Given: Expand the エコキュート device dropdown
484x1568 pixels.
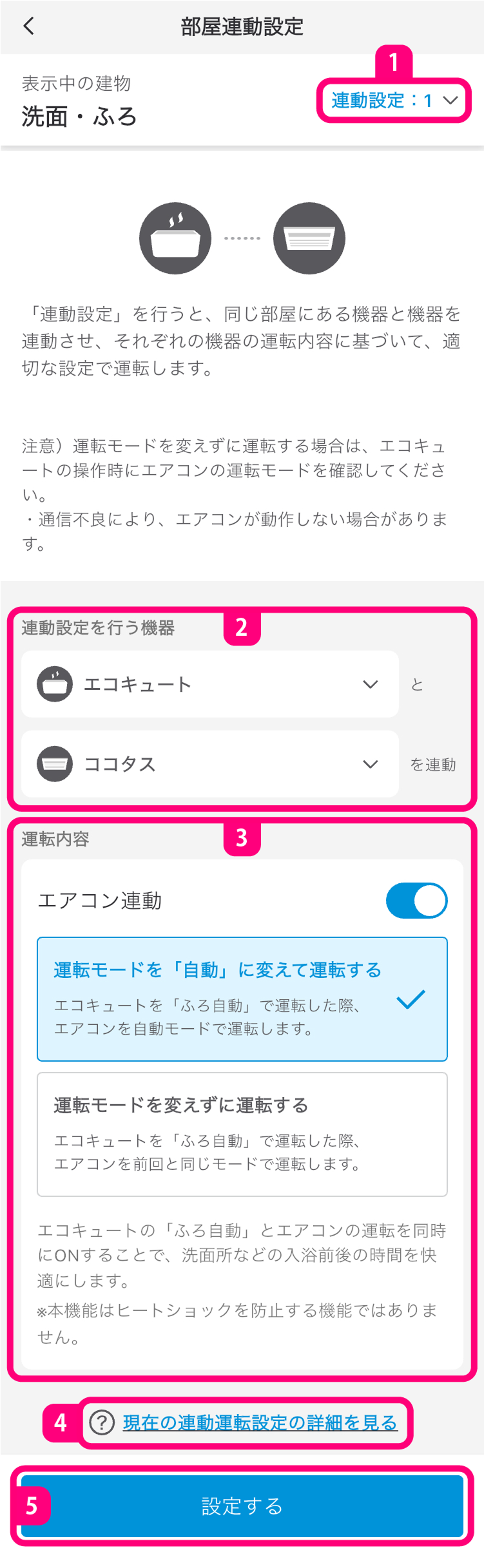Looking at the screenshot, I should coord(209,684).
